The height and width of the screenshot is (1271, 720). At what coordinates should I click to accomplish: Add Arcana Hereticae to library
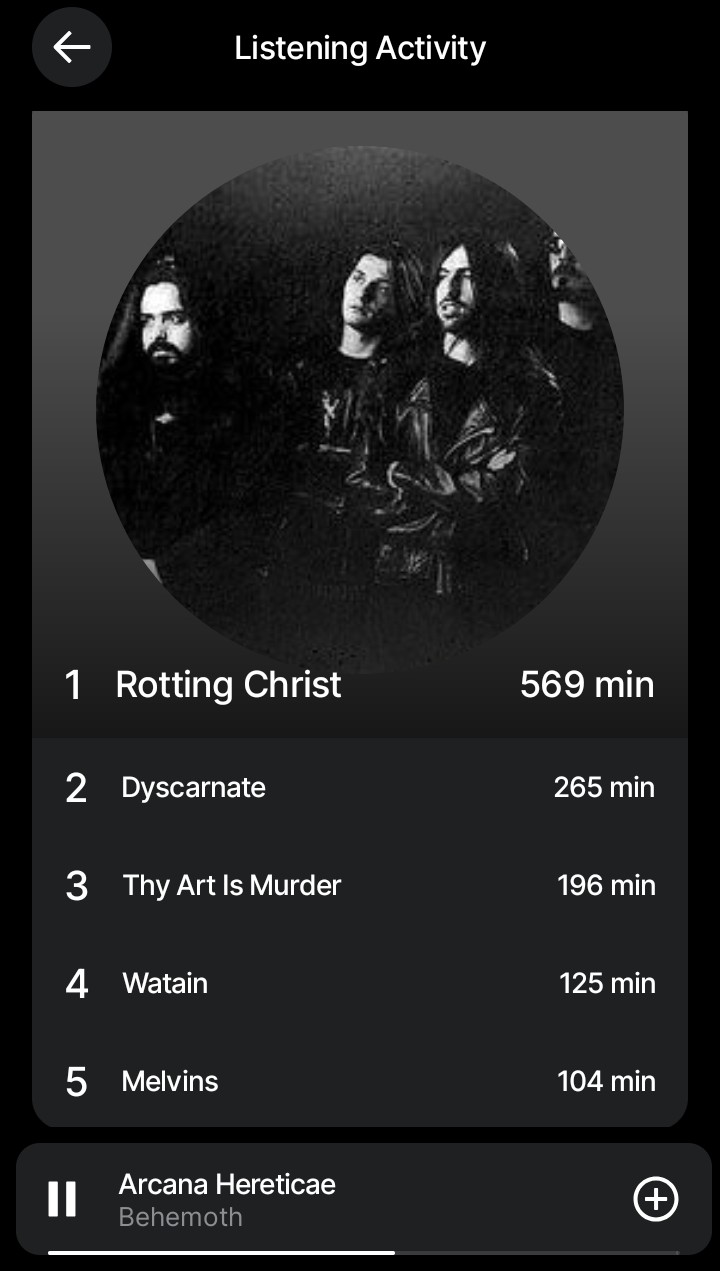pyautogui.click(x=656, y=1199)
